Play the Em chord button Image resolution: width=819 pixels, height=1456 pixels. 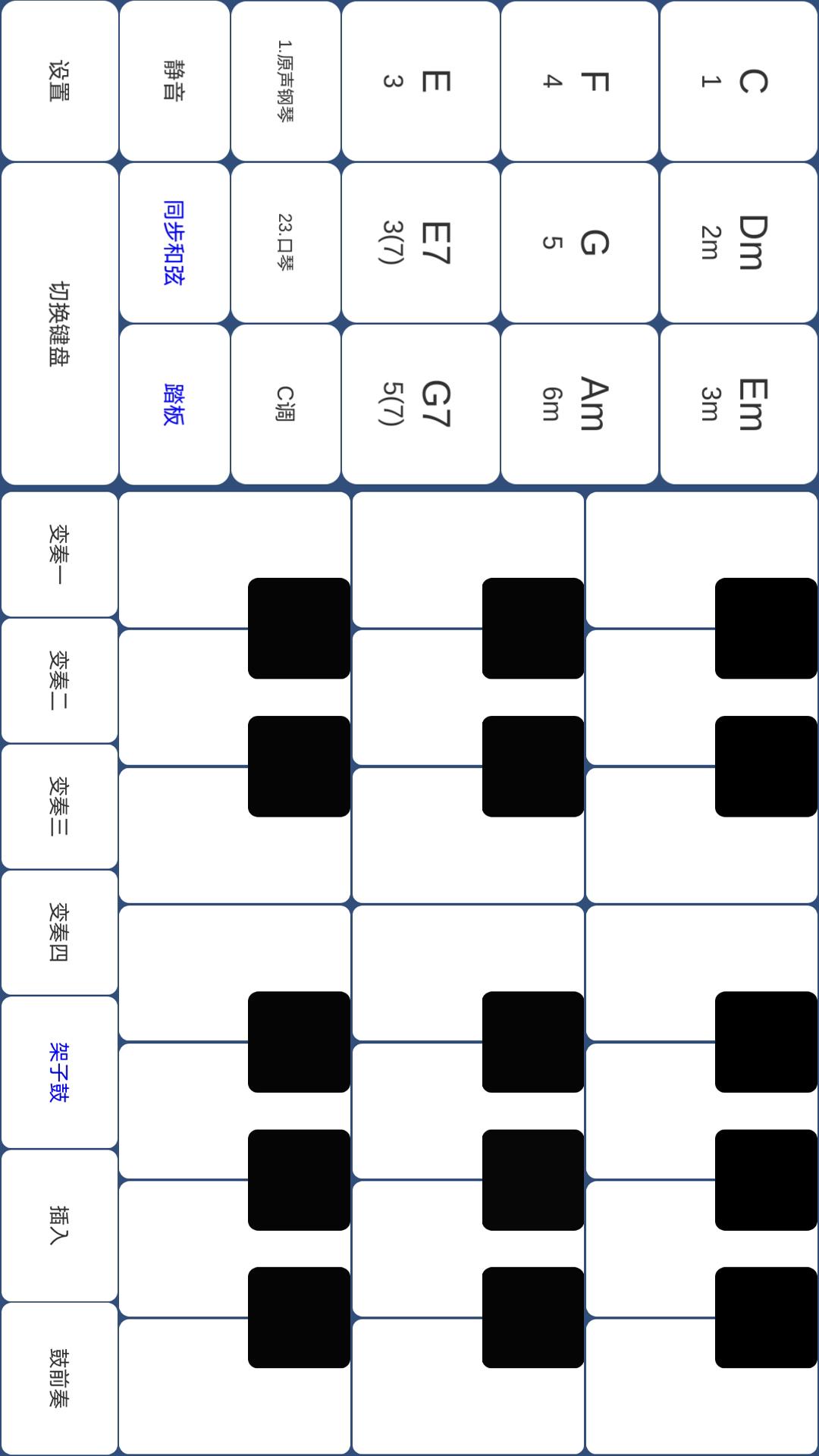738,404
